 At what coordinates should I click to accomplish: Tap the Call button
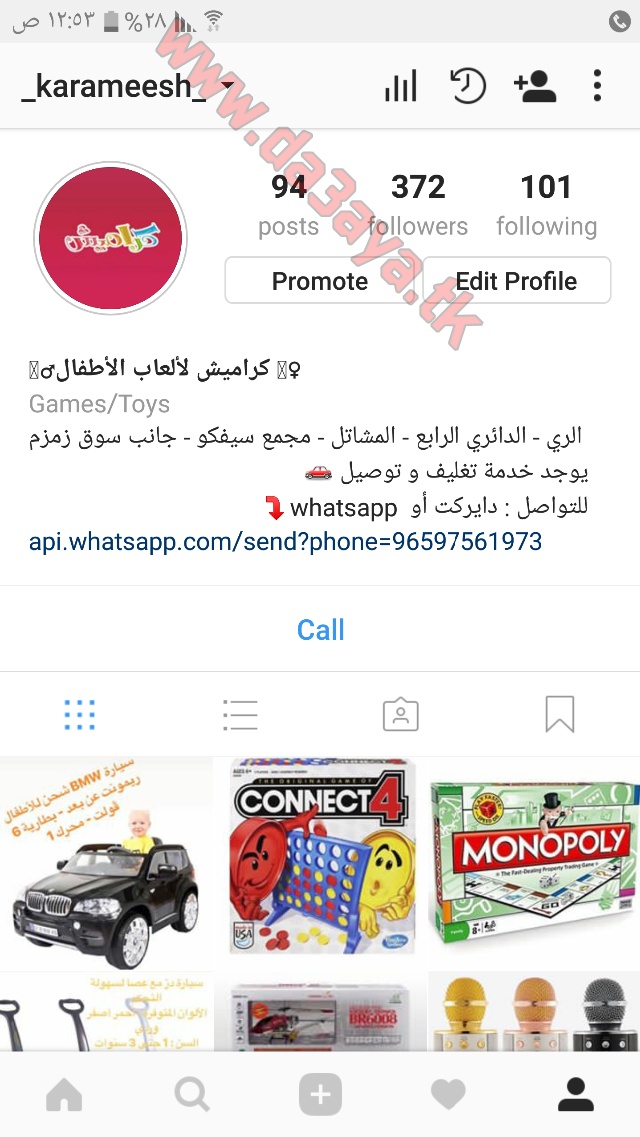[x=320, y=629]
